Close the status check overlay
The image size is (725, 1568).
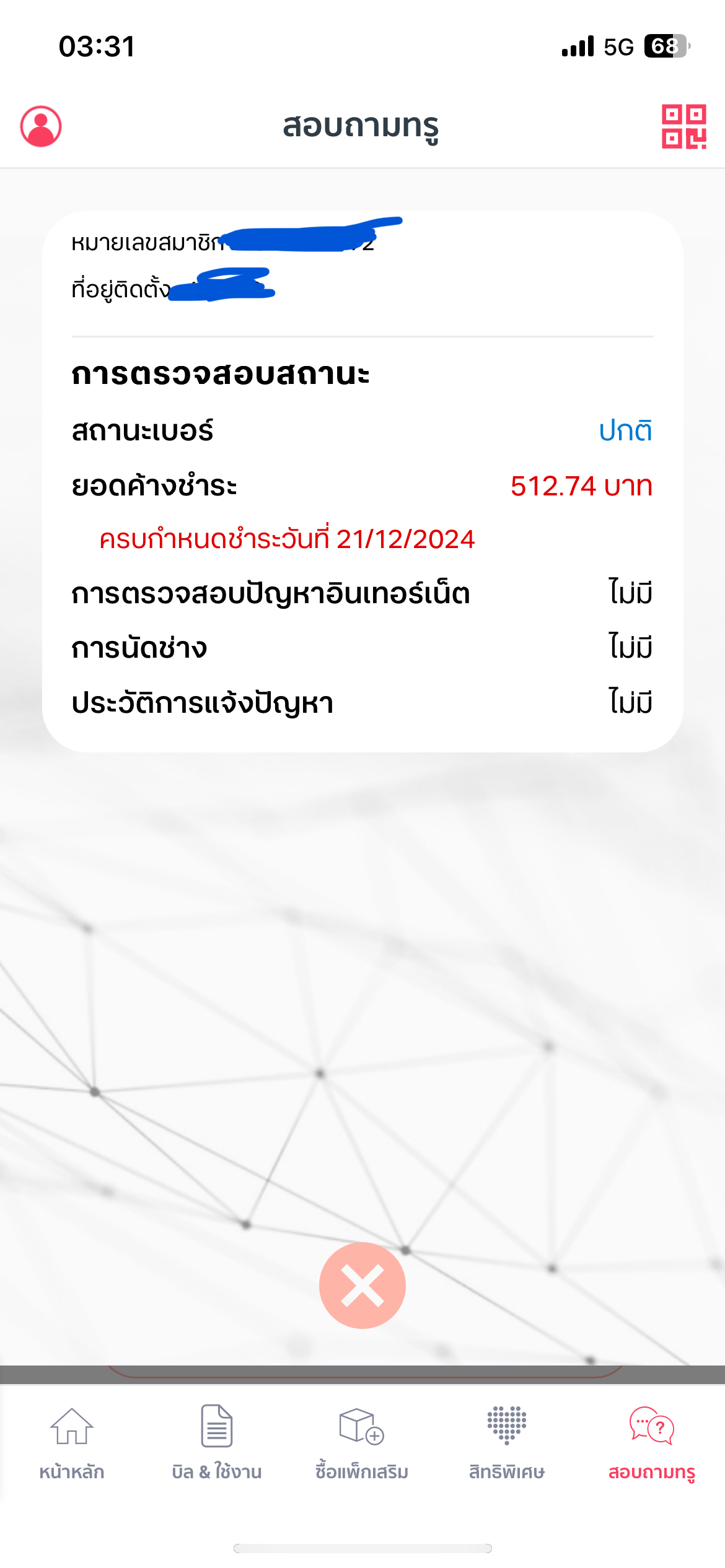[362, 1285]
